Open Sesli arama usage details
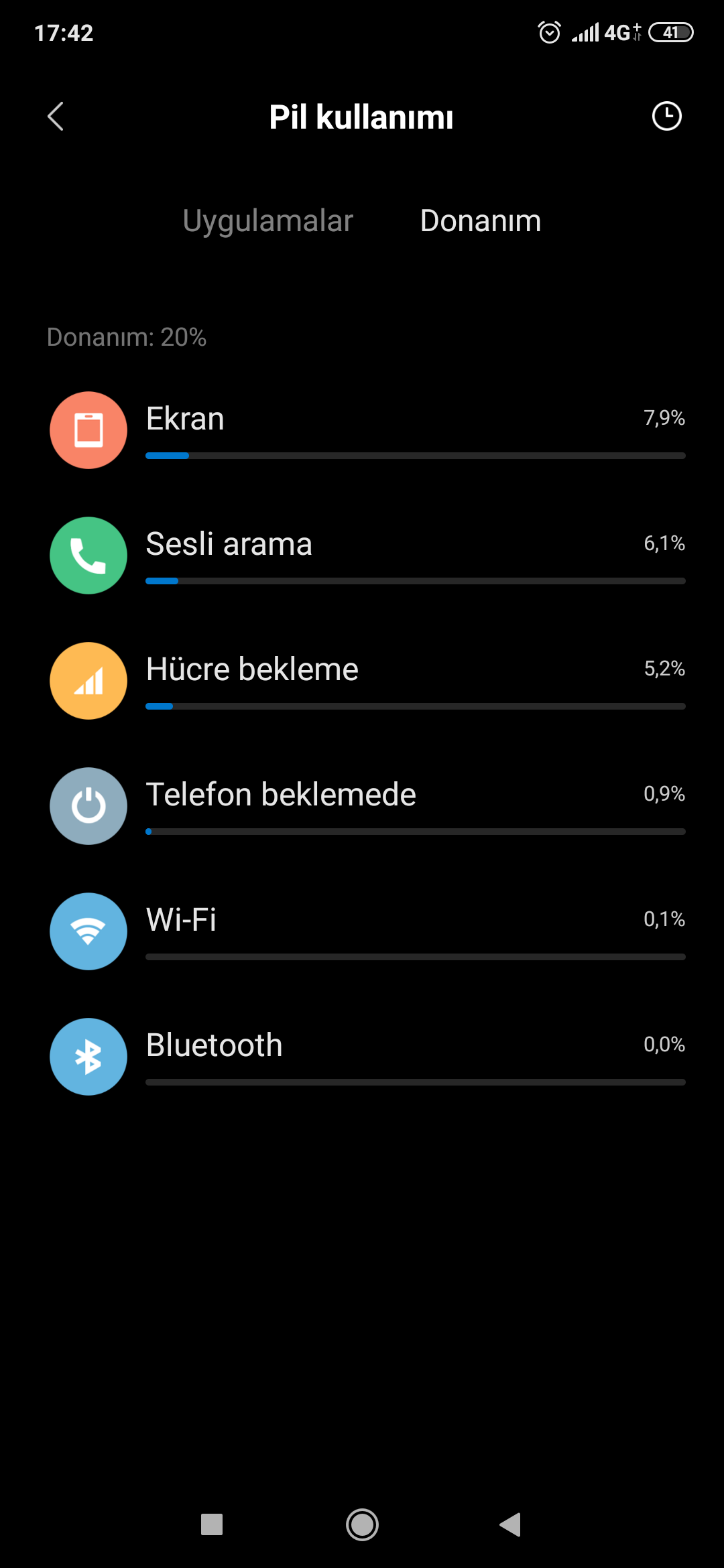Image resolution: width=724 pixels, height=1568 pixels. coord(362,556)
